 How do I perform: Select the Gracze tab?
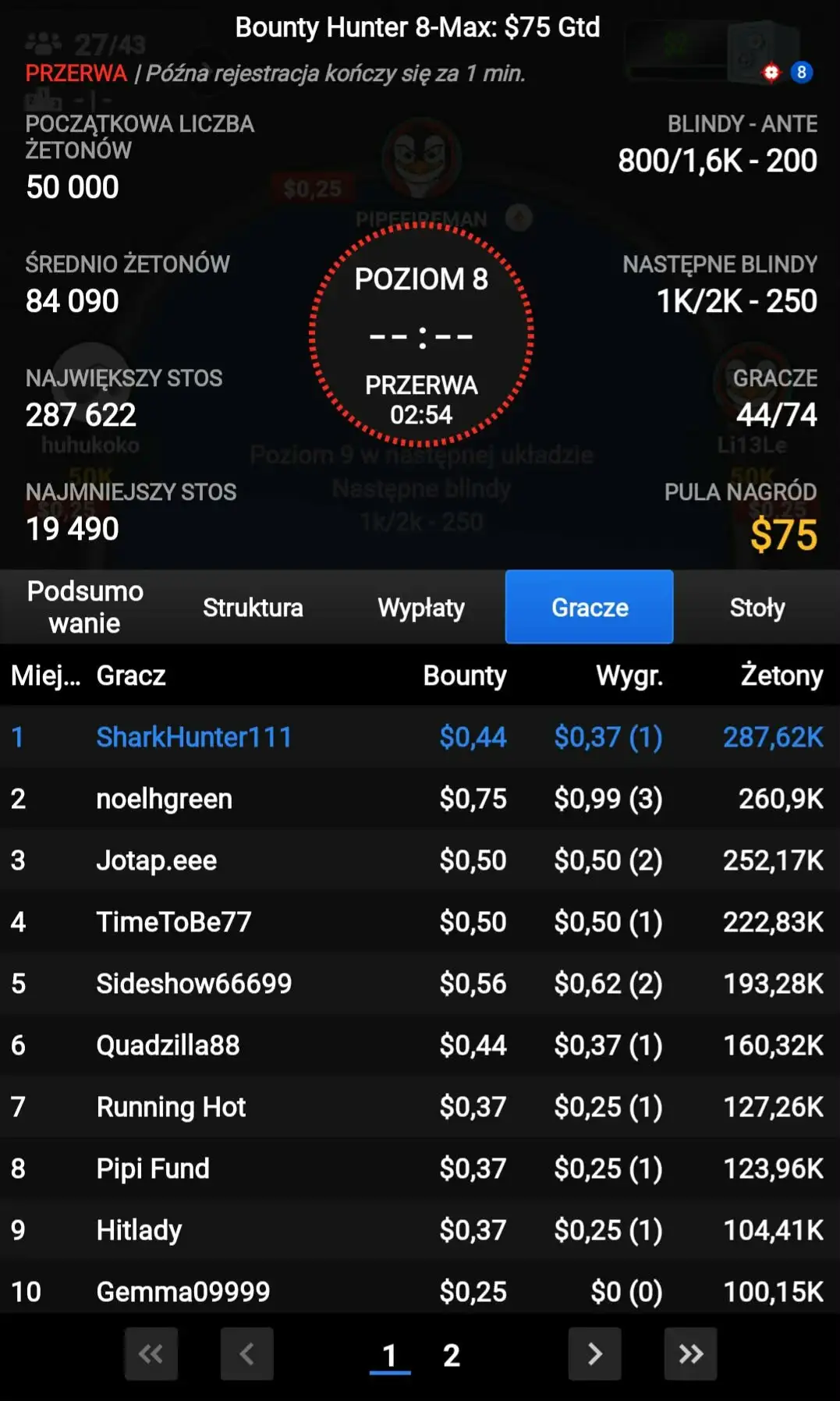click(590, 607)
